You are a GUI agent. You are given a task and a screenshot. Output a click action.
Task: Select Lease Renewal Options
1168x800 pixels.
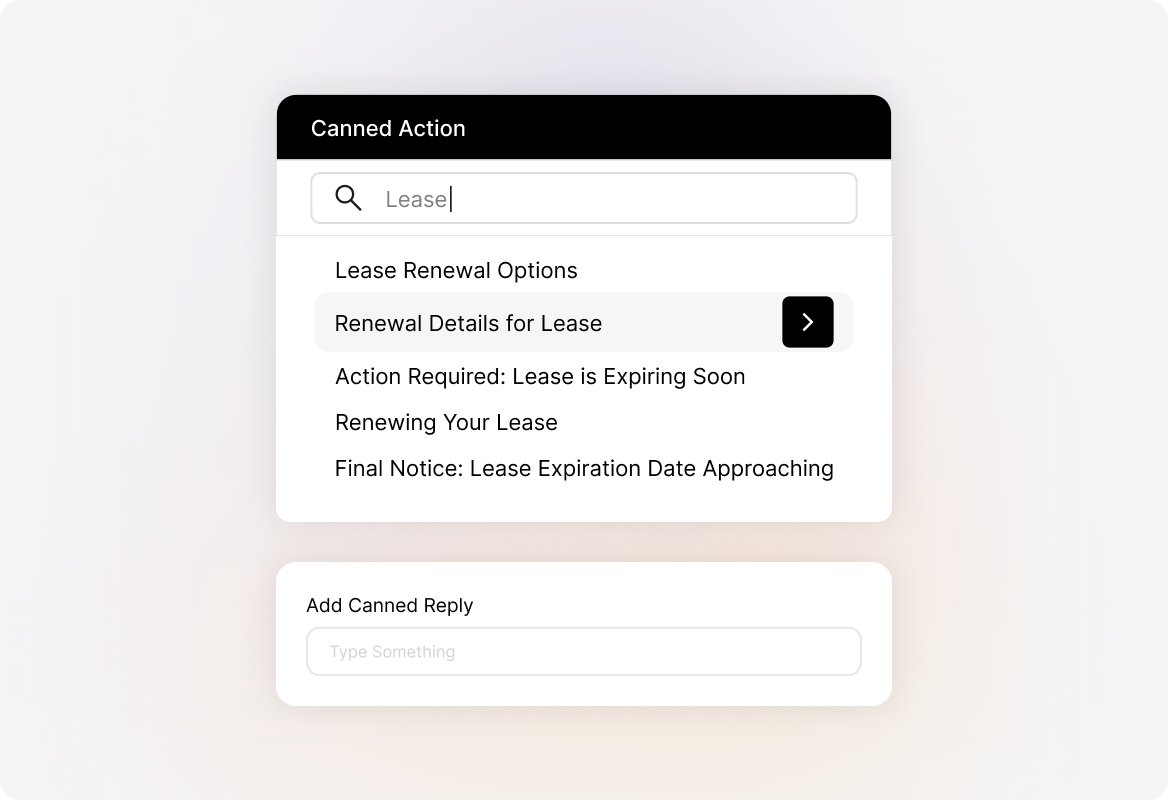(x=456, y=271)
